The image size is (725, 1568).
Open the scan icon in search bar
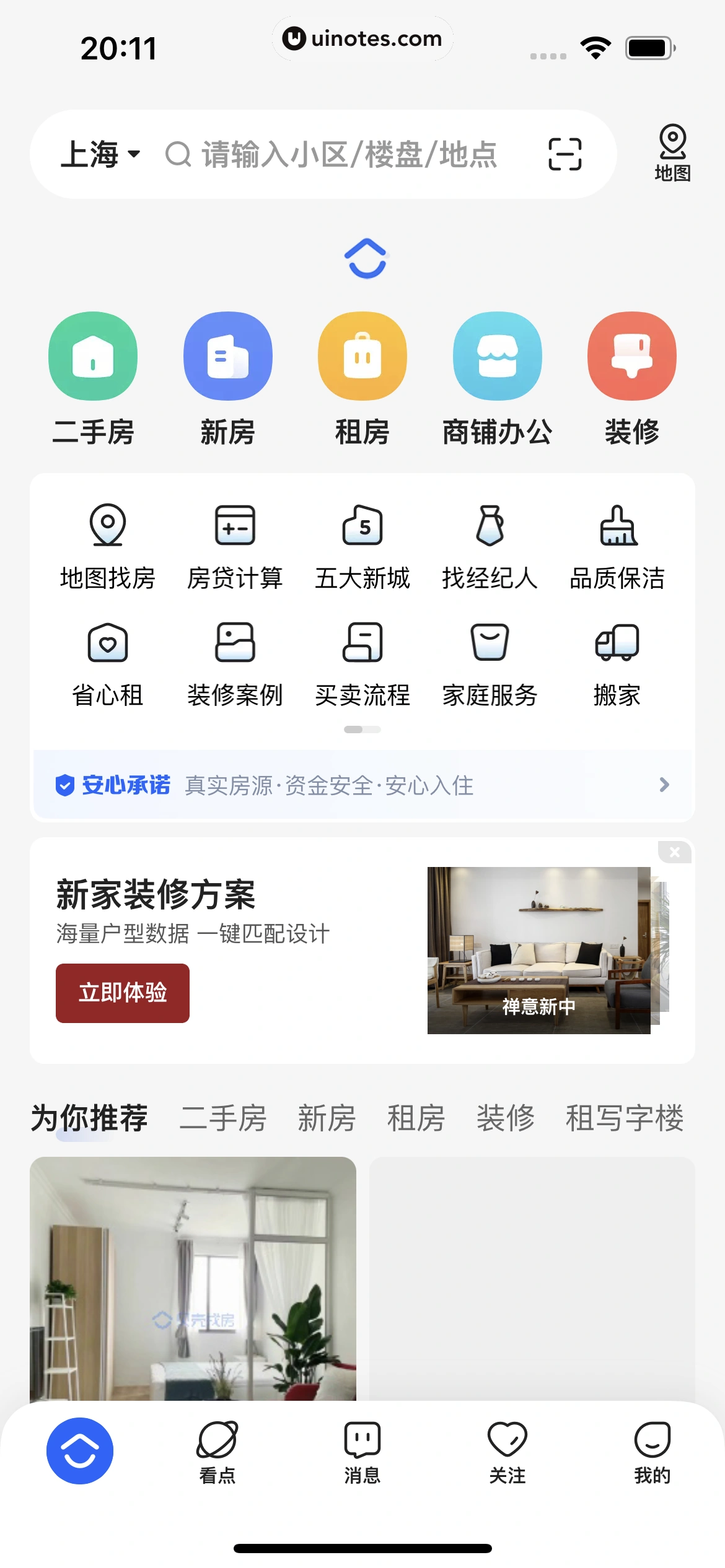point(565,154)
